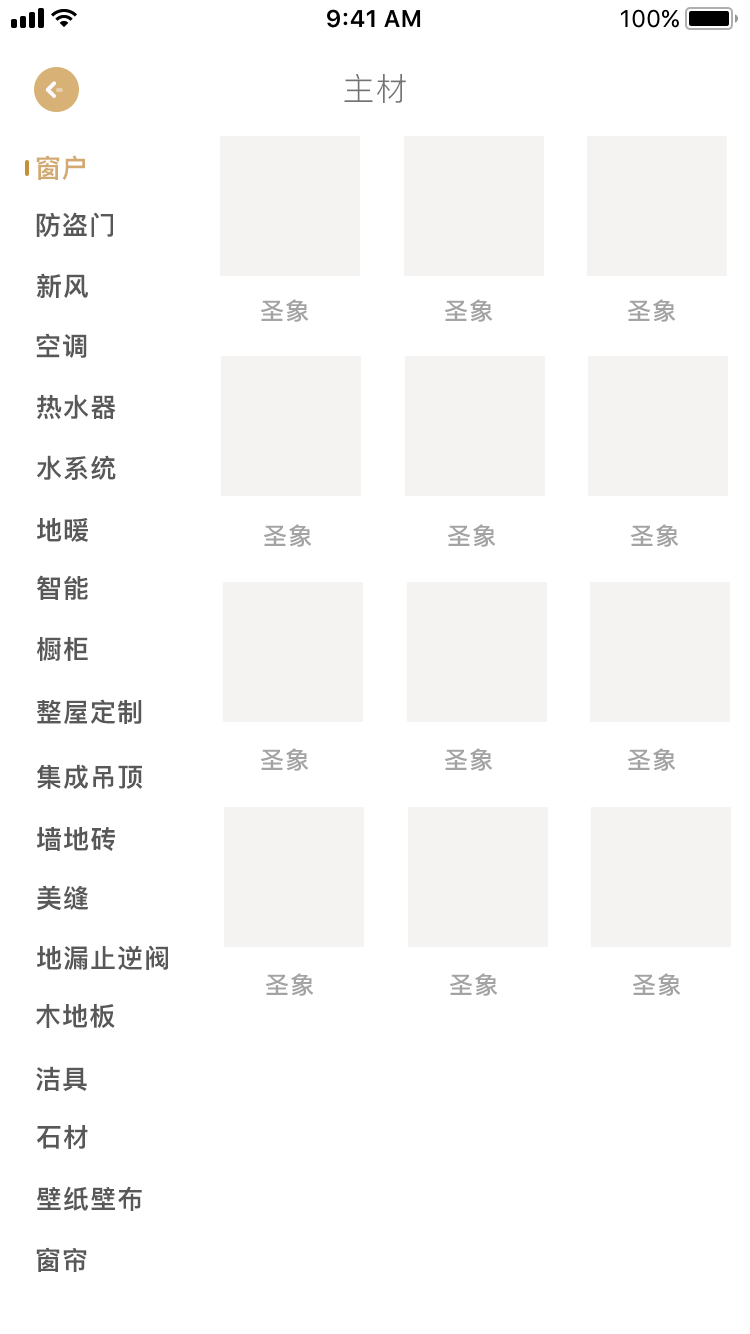Screen dimensions: 750x1334
Task: Open the 窗帘 category at the bottom
Action: click(x=62, y=1261)
